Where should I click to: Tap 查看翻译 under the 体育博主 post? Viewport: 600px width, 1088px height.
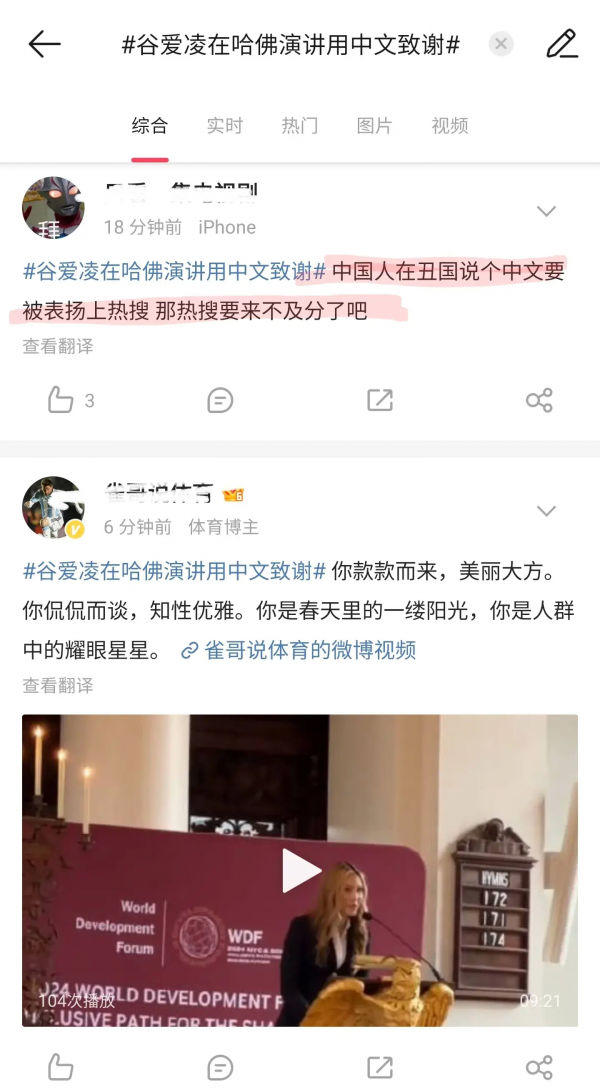coord(58,686)
